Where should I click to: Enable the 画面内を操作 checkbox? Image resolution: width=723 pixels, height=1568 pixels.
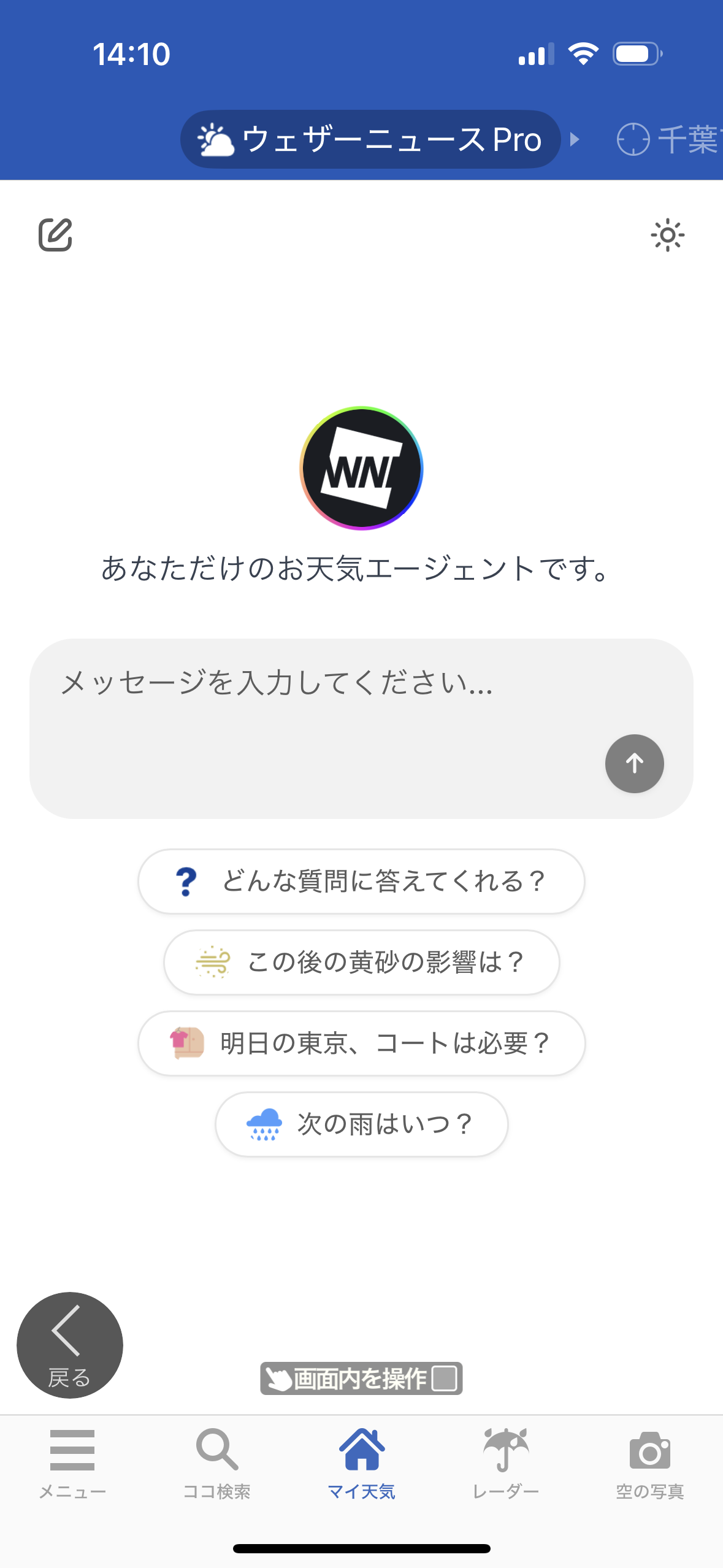tap(444, 1378)
